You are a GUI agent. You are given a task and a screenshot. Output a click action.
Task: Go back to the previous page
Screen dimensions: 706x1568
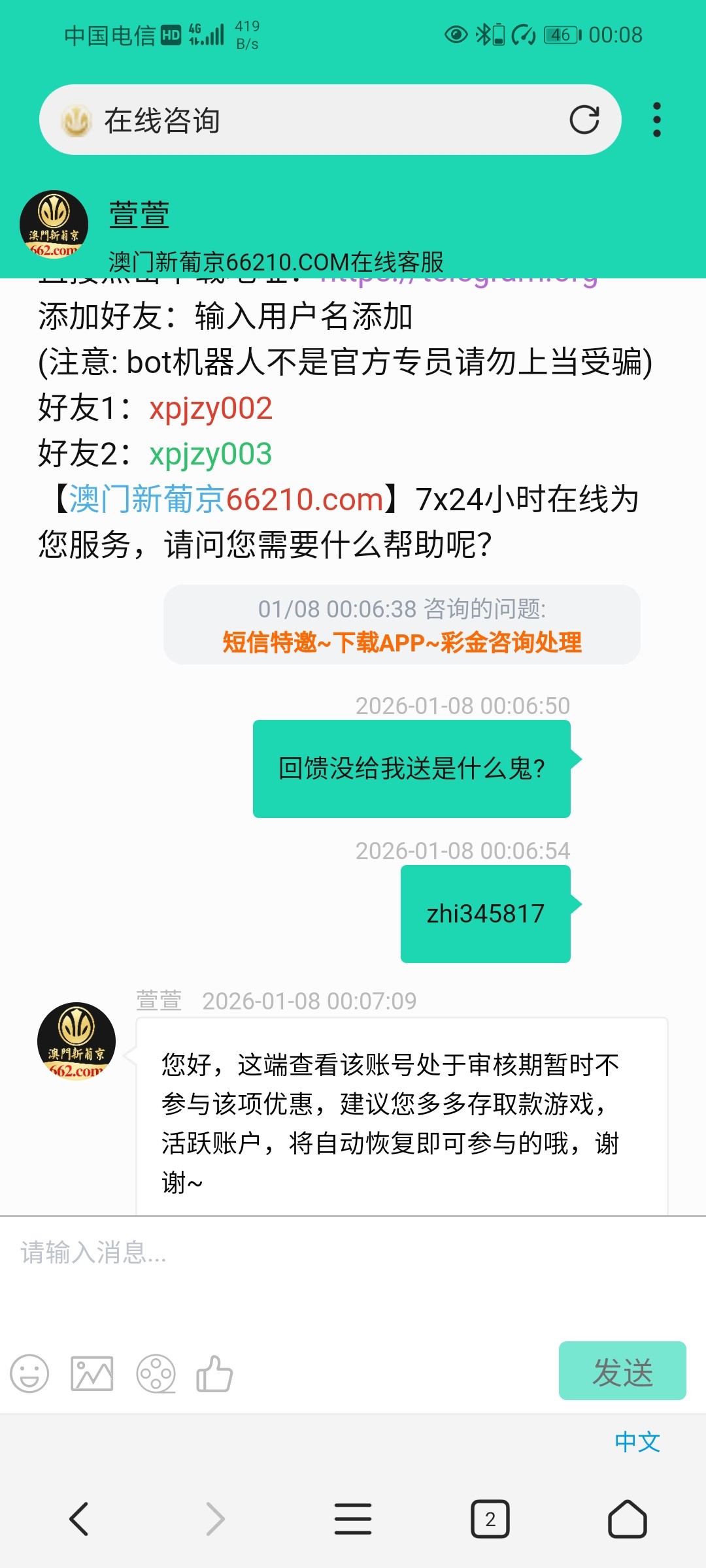pyautogui.click(x=78, y=1518)
